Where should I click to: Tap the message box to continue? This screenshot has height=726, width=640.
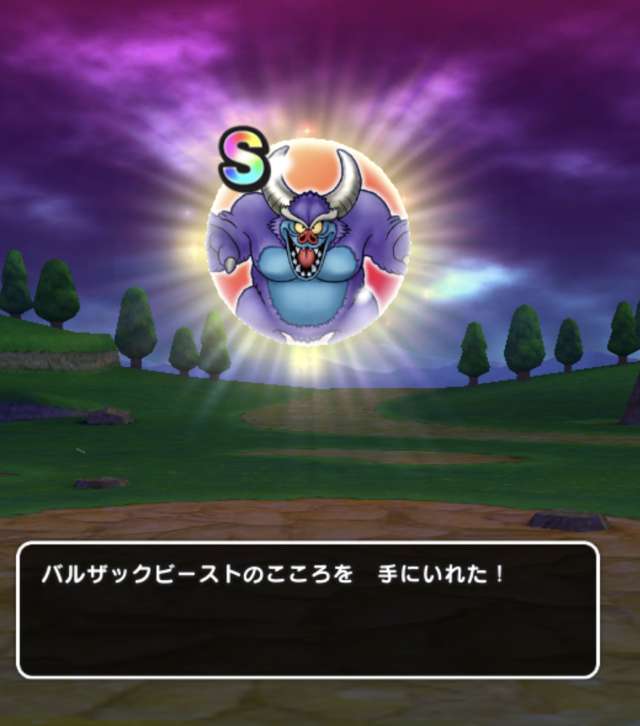coord(308,610)
